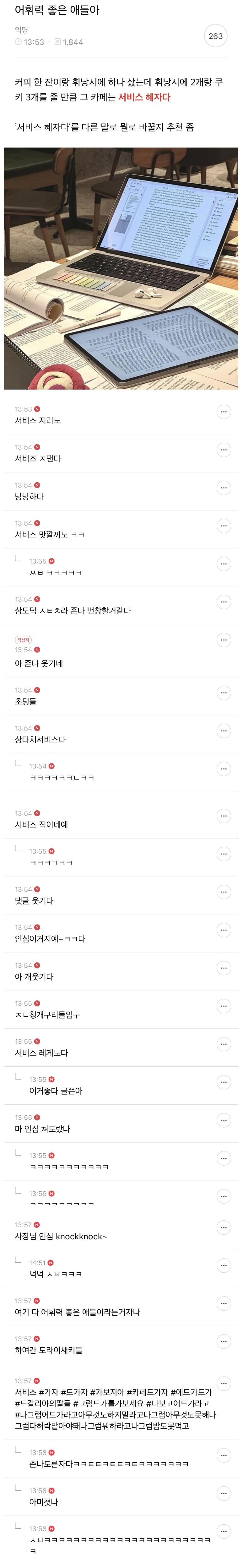Image resolution: width=243 pixels, height=1568 pixels.
Task: Open options for '서비스 직이네예' comment
Action: 224,816
